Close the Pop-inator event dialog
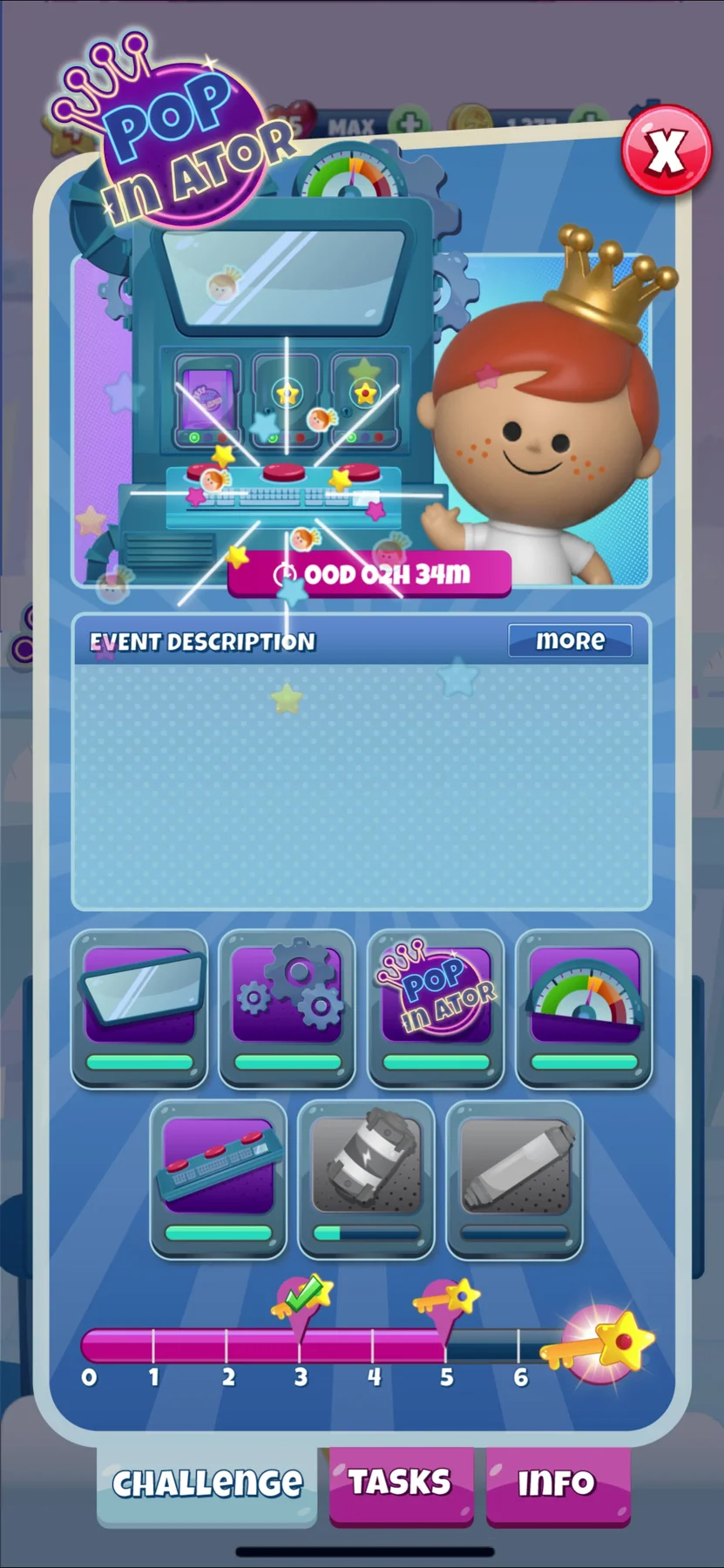Image resolution: width=724 pixels, height=1568 pixels. click(x=666, y=150)
